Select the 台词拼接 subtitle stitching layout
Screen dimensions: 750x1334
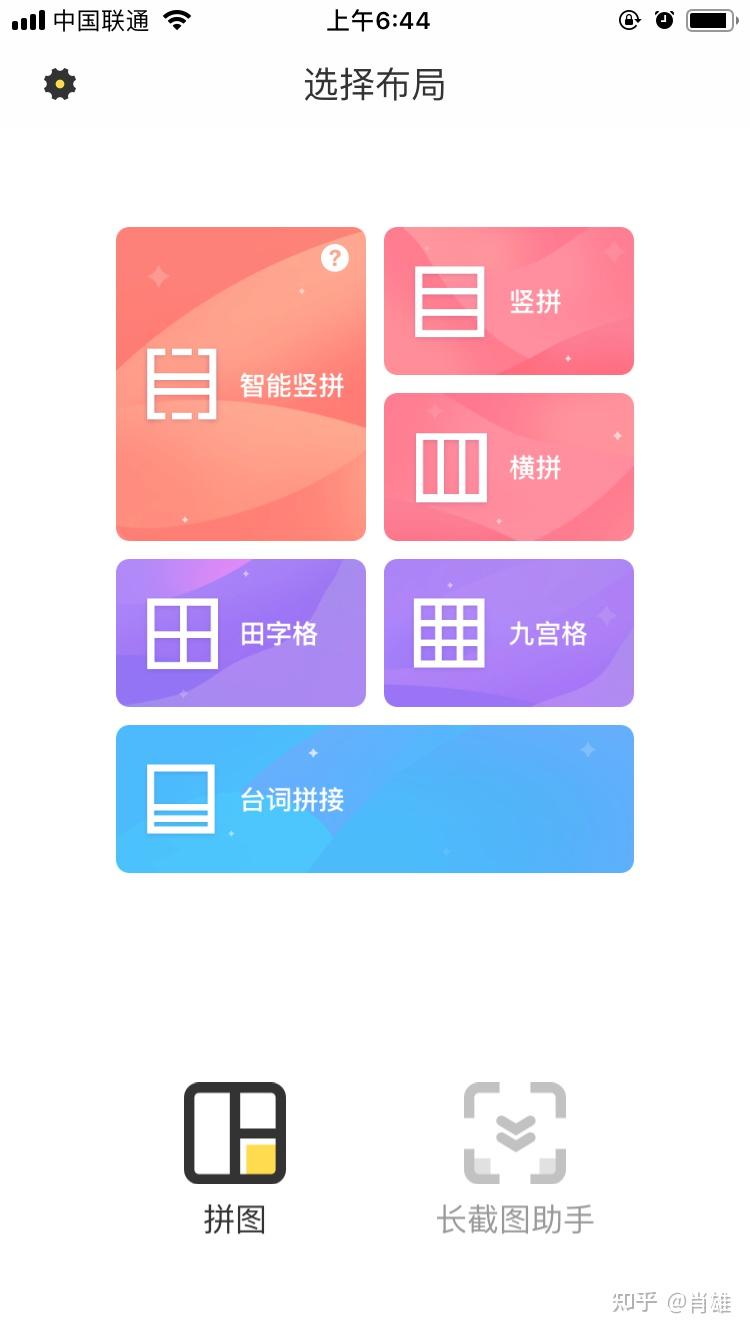pos(374,798)
